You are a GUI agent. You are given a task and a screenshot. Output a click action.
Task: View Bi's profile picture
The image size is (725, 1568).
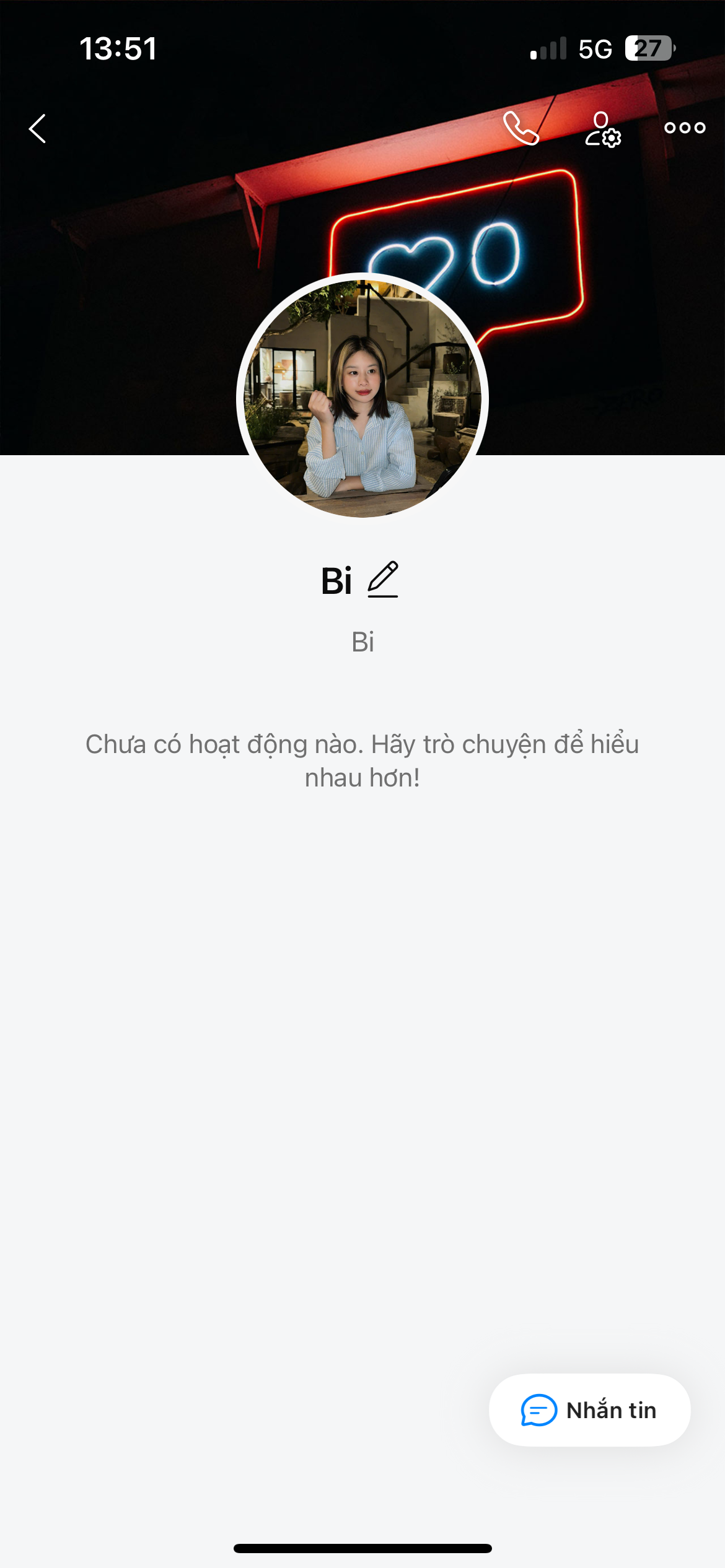[x=362, y=398]
